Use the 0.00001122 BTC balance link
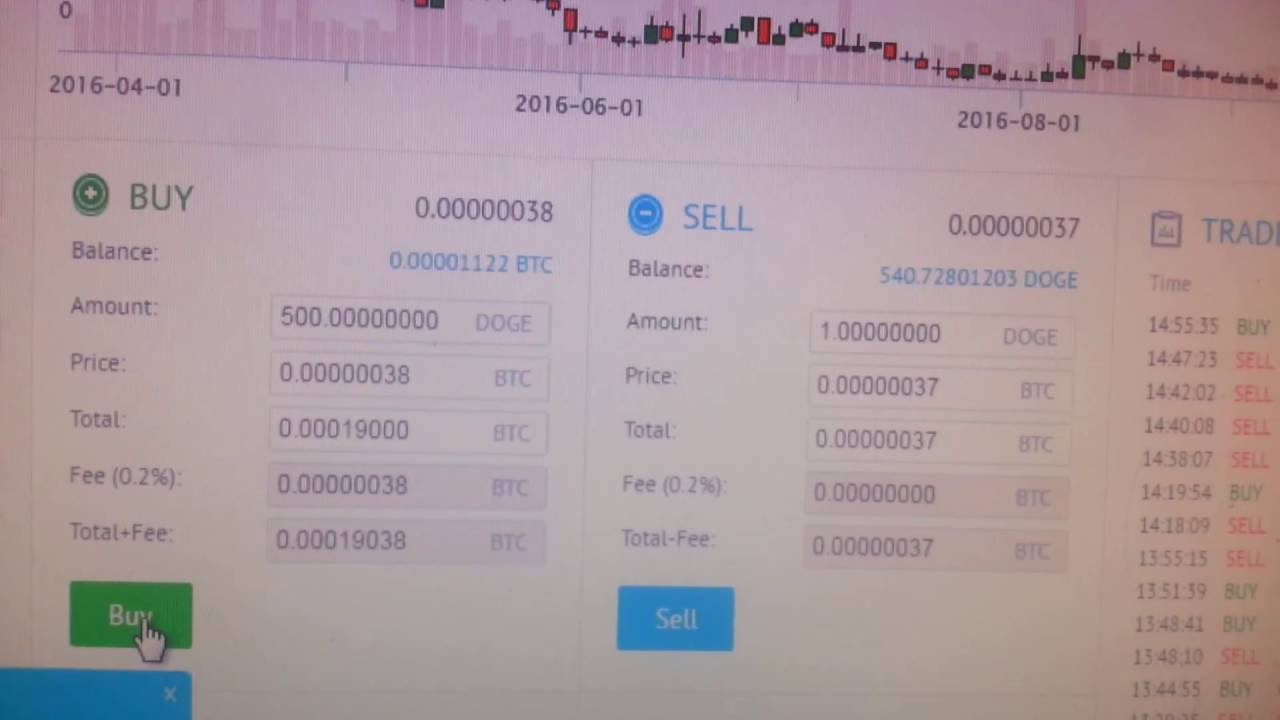The width and height of the screenshot is (1280, 720). click(x=470, y=263)
